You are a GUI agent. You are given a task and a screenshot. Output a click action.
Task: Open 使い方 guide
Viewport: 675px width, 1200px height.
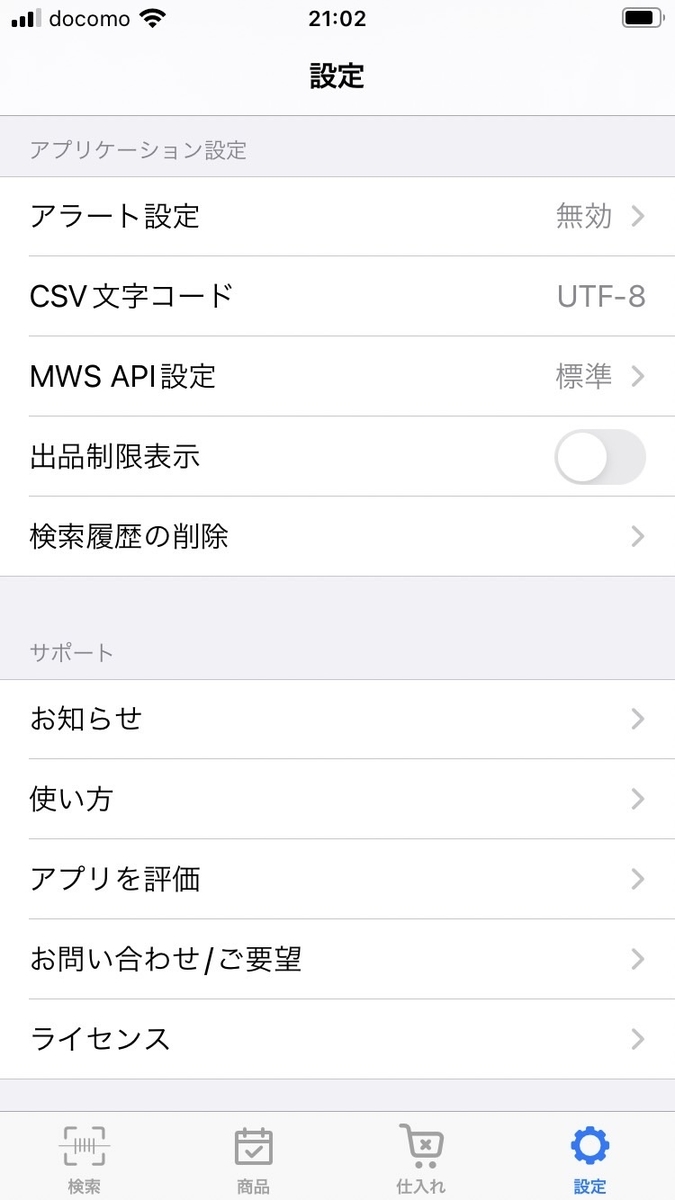tap(337, 799)
